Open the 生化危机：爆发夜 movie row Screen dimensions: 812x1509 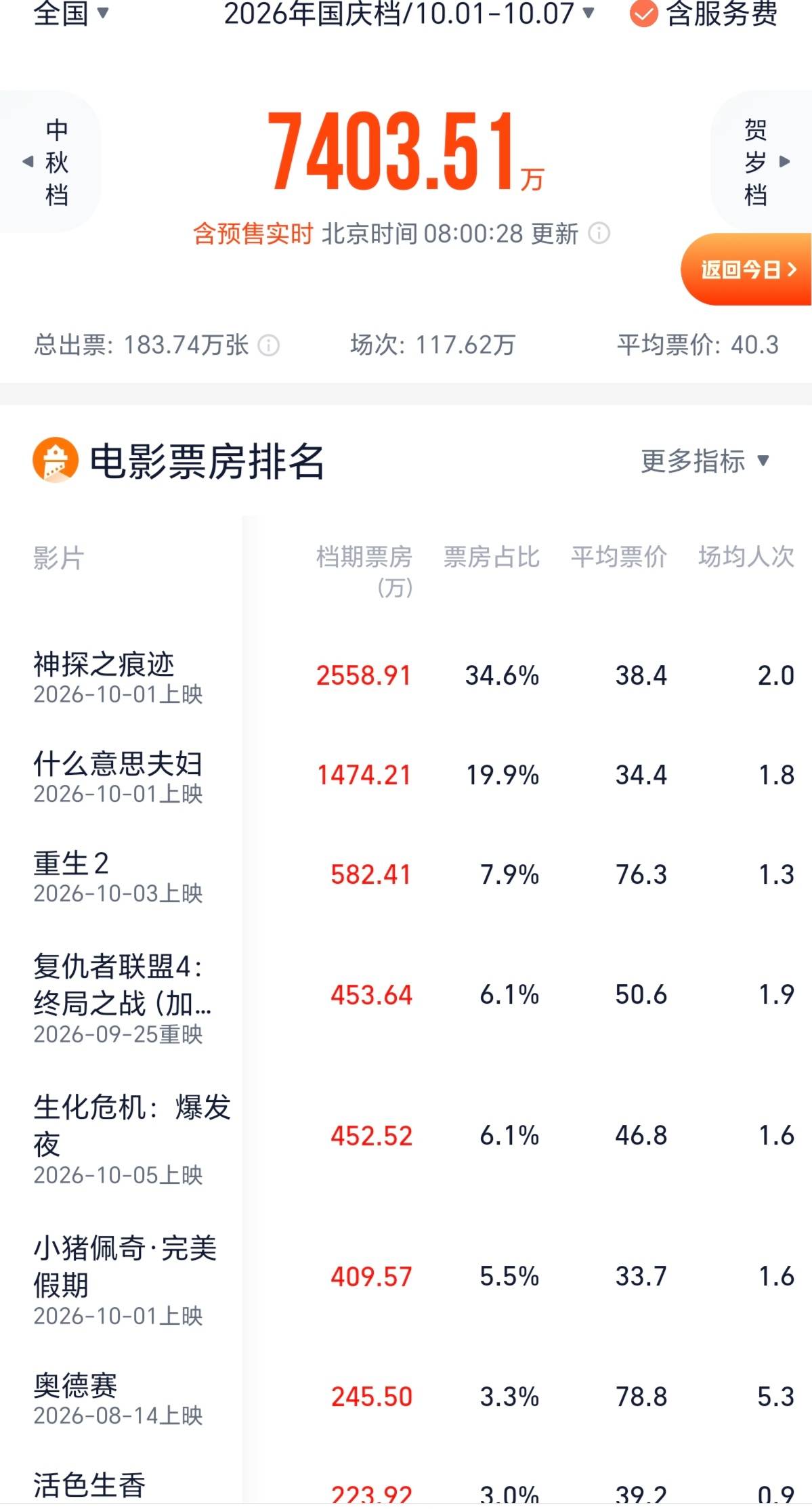[x=406, y=1136]
